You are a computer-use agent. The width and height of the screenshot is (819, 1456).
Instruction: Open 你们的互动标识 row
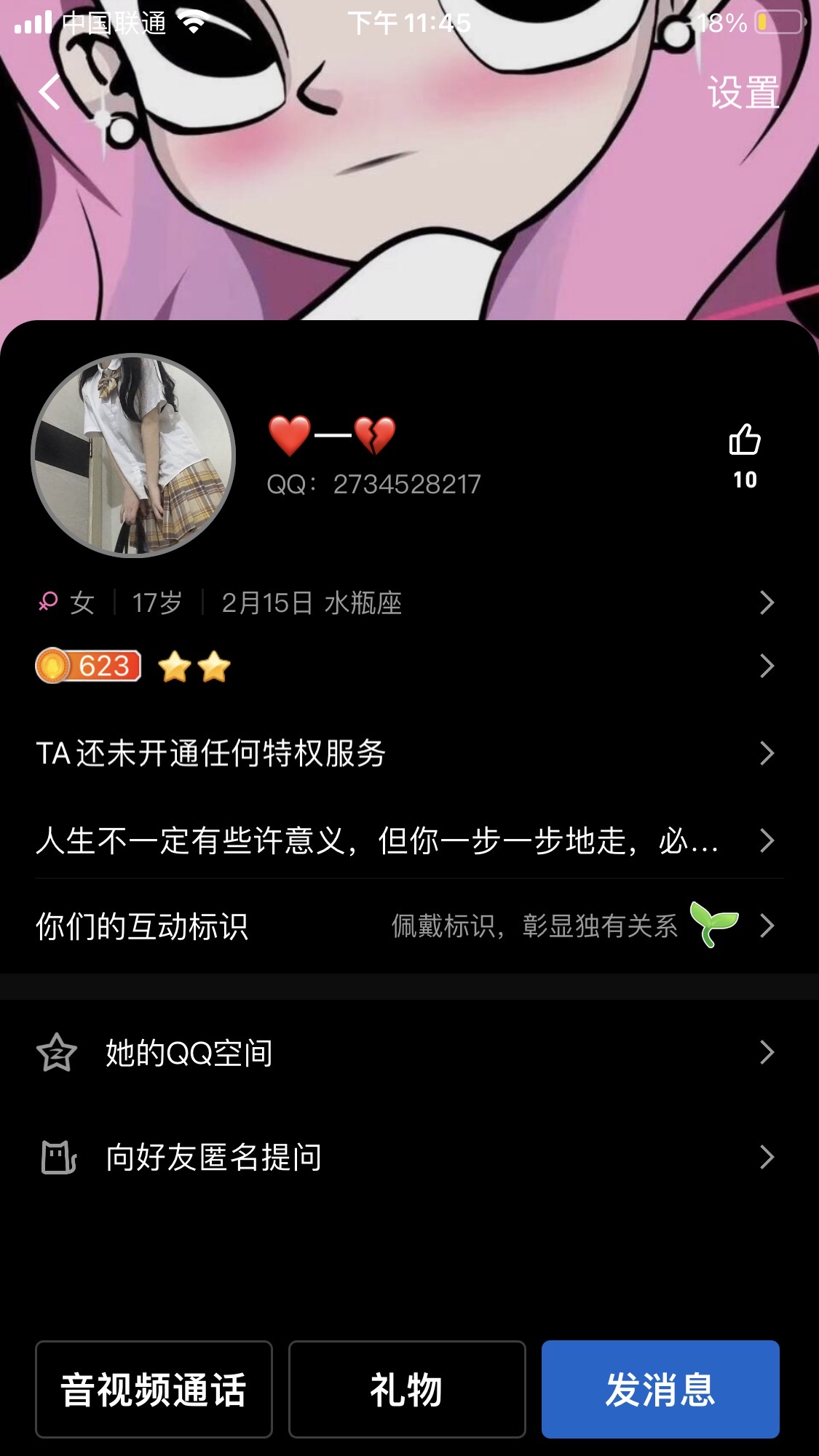click(409, 926)
